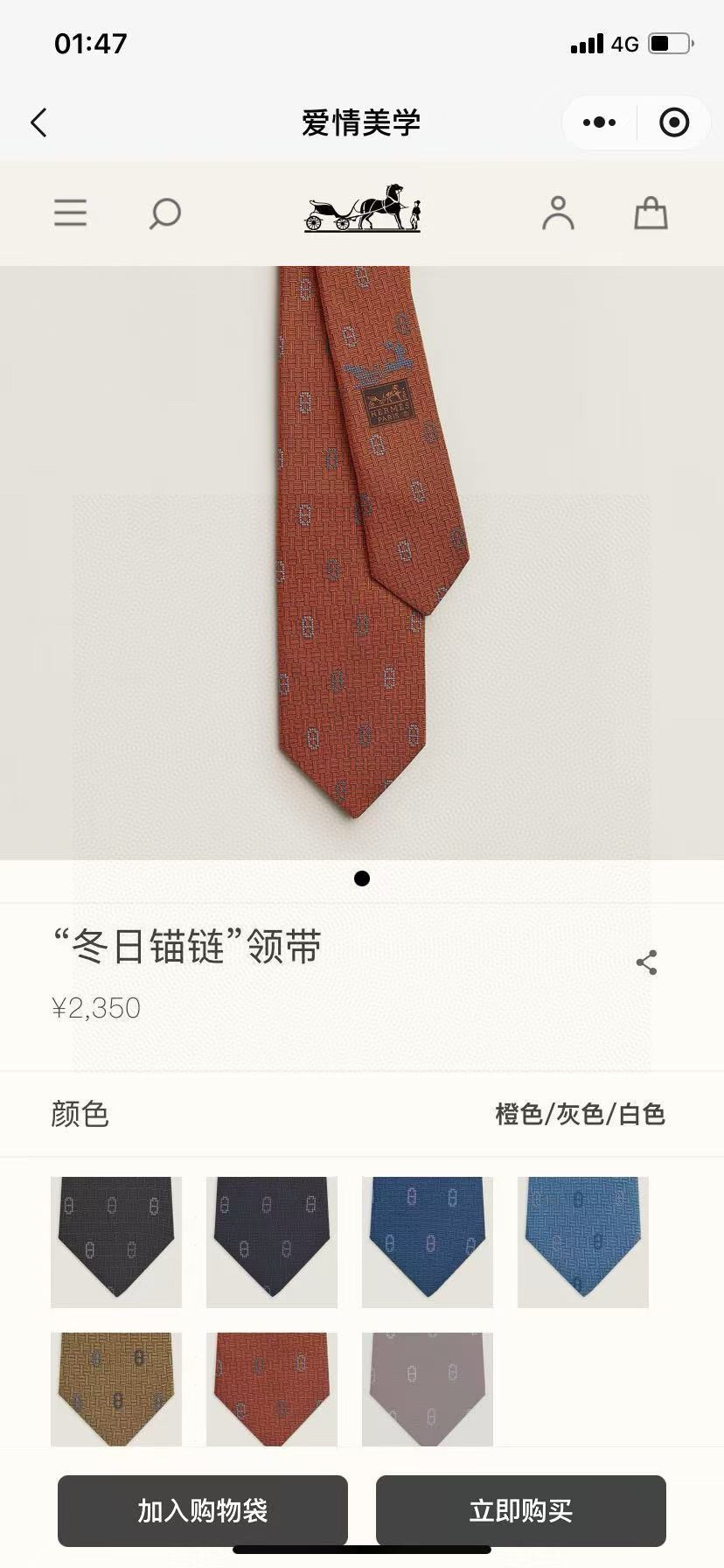Tap 立即购买 to buy now
The image size is (724, 1568).
(522, 1510)
